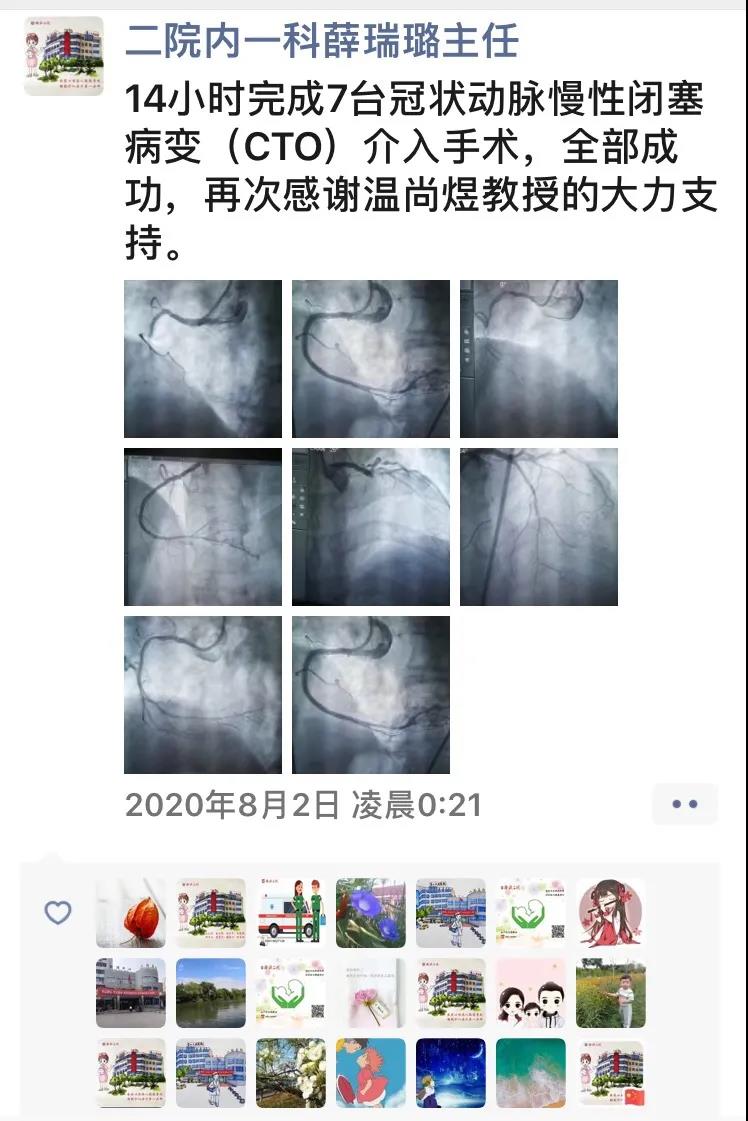Open the poster's profile avatar
Image resolution: width=748 pixels, height=1121 pixels.
(x=64, y=56)
